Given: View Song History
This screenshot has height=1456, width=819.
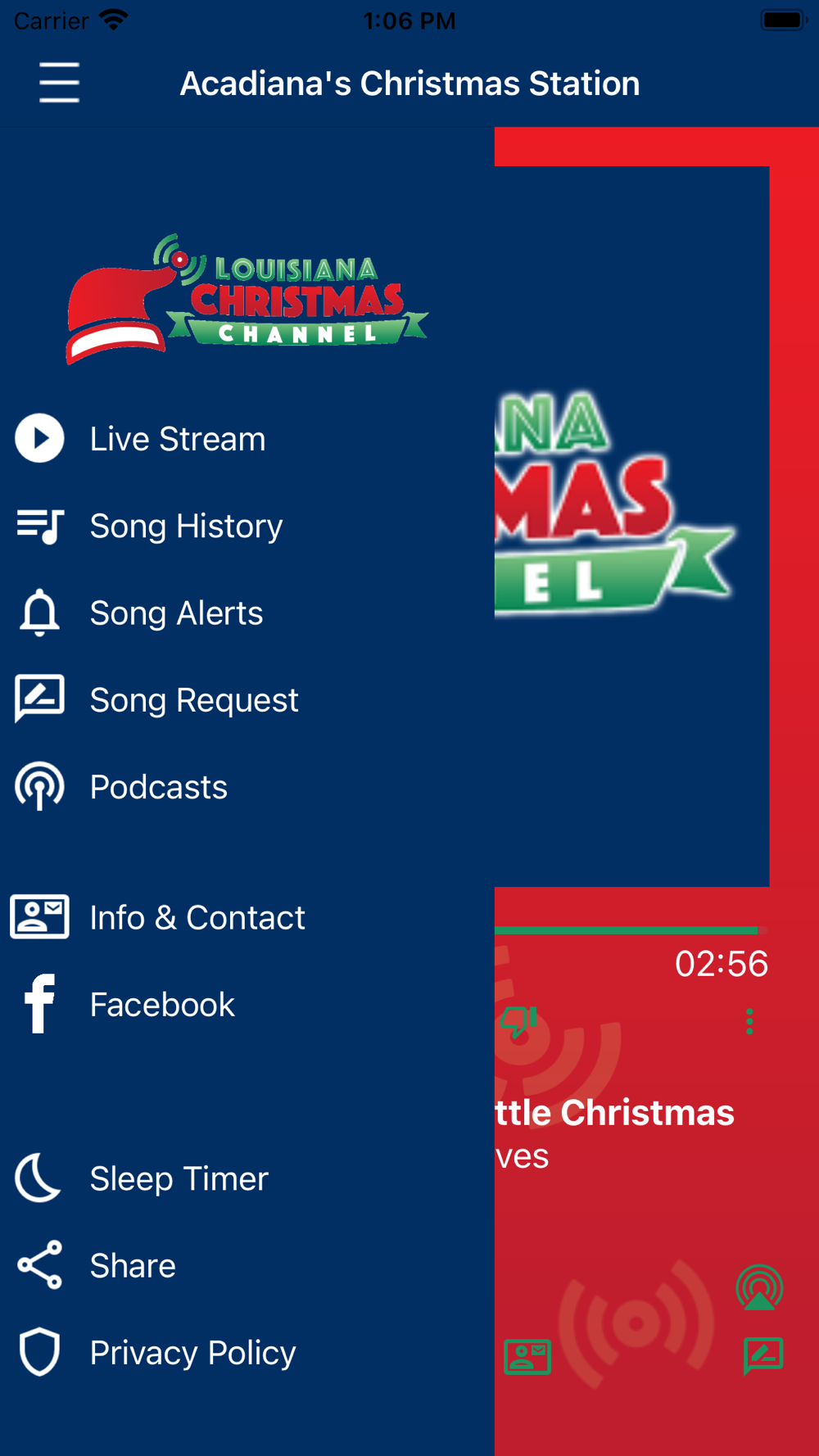Looking at the screenshot, I should (186, 526).
